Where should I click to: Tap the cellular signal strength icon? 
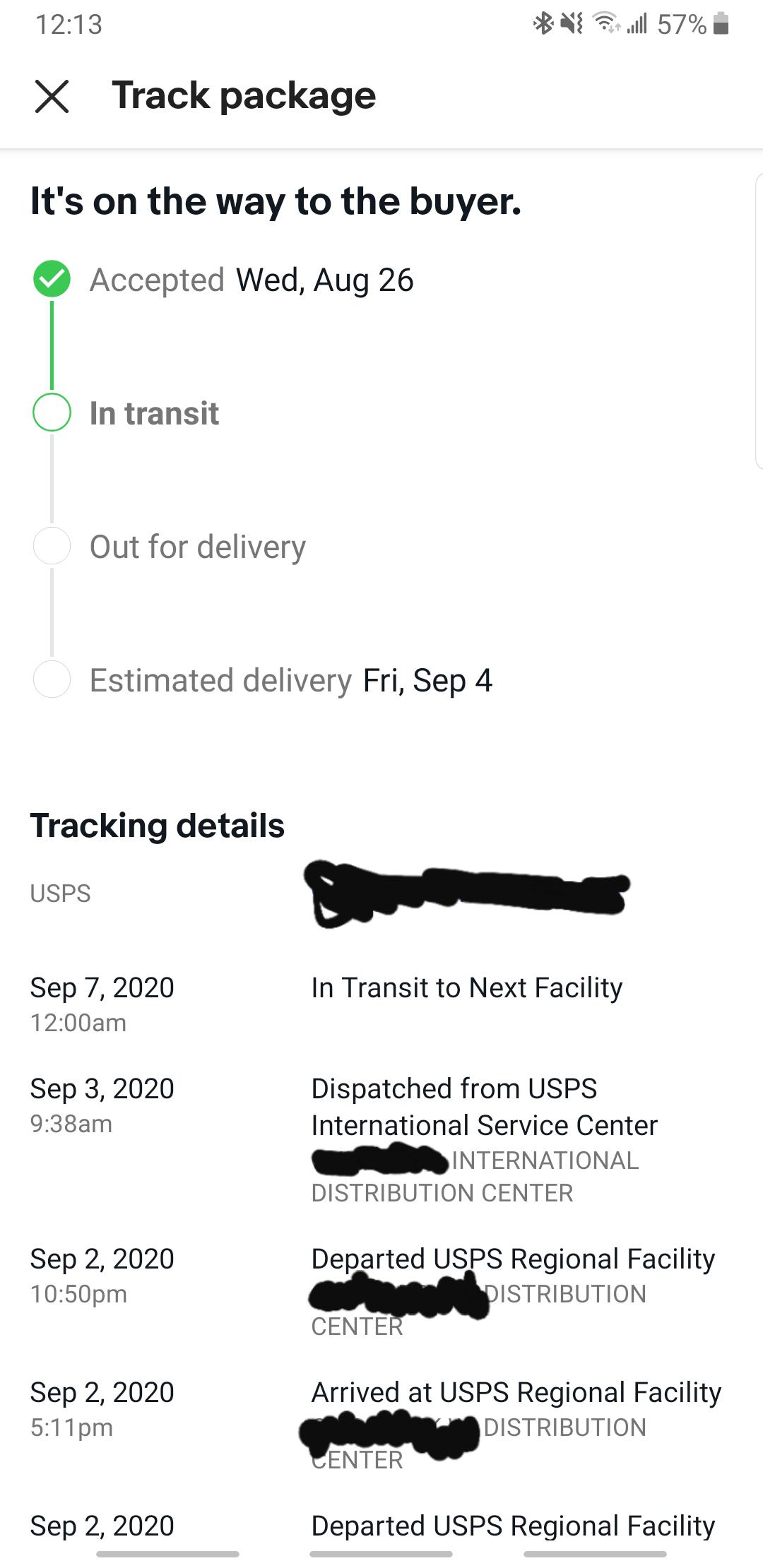click(639, 25)
